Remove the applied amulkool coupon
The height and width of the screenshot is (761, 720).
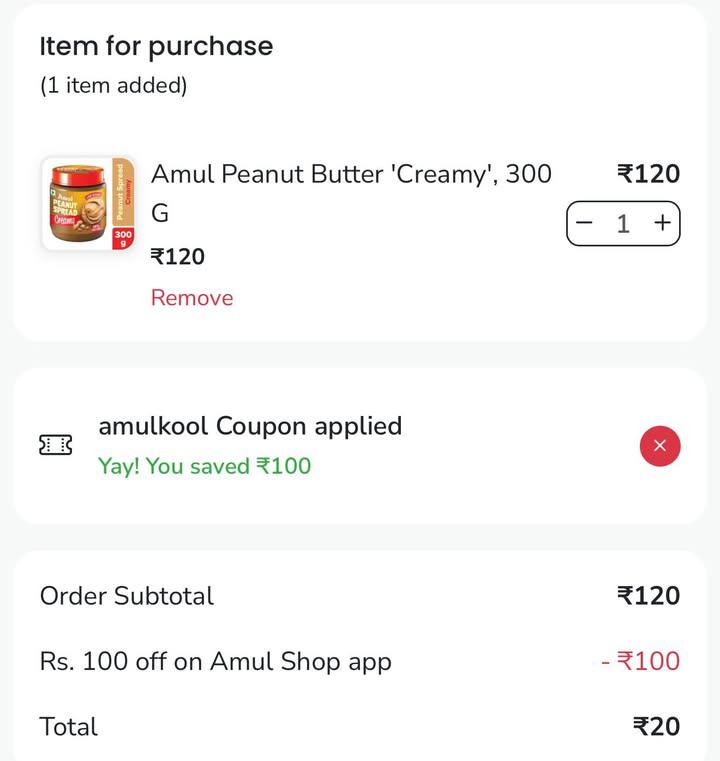point(659,446)
